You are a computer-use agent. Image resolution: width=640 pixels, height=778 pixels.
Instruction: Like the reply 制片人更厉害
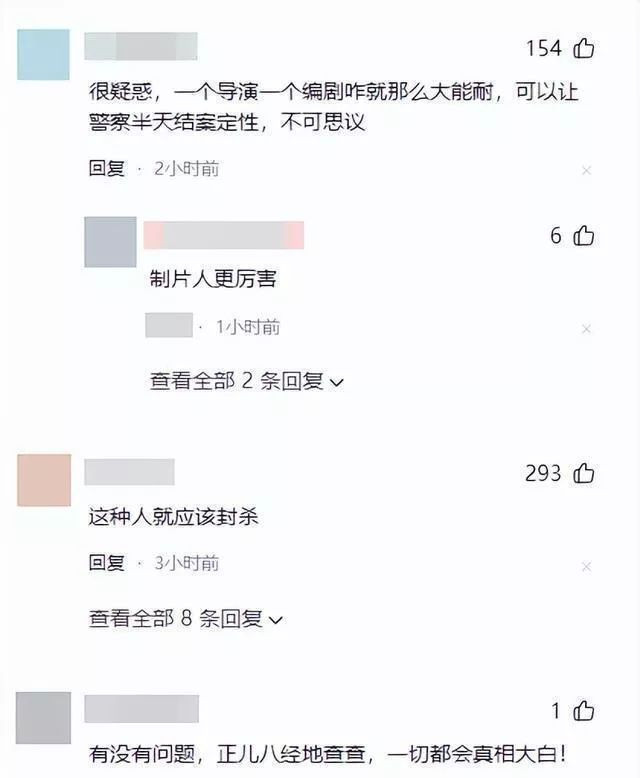click(x=584, y=236)
